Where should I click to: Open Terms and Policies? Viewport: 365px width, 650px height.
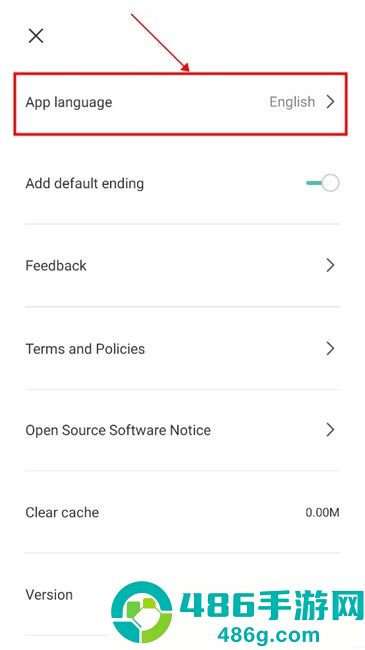click(x=182, y=348)
